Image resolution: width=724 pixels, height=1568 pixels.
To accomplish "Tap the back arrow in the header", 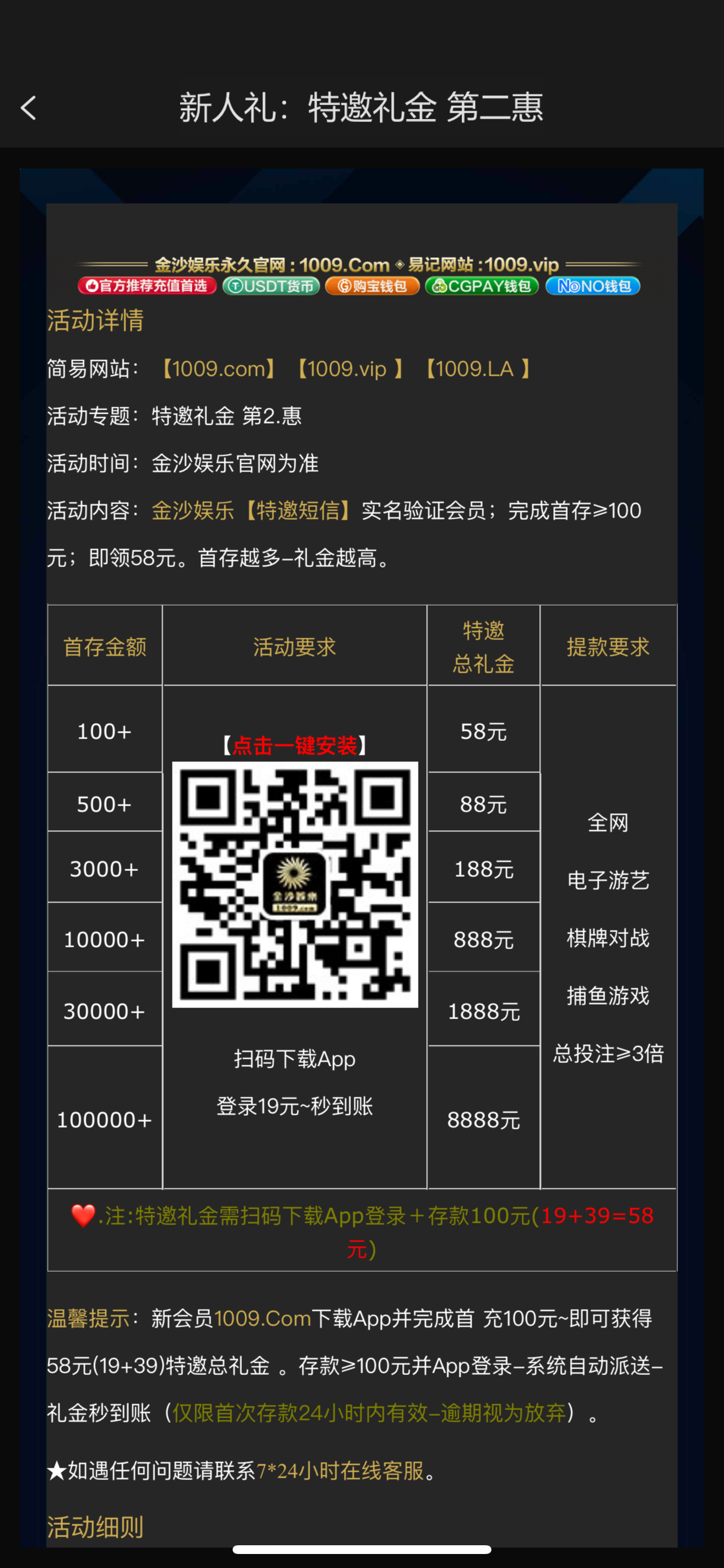I will 29,108.
